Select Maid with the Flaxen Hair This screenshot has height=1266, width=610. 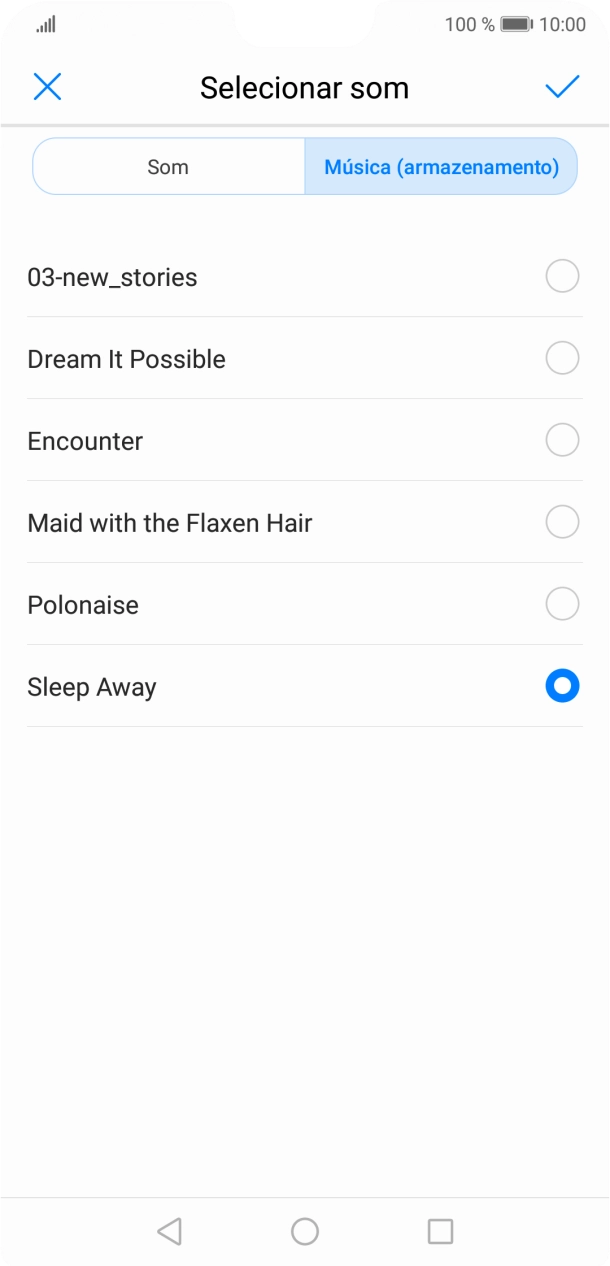coord(305,523)
